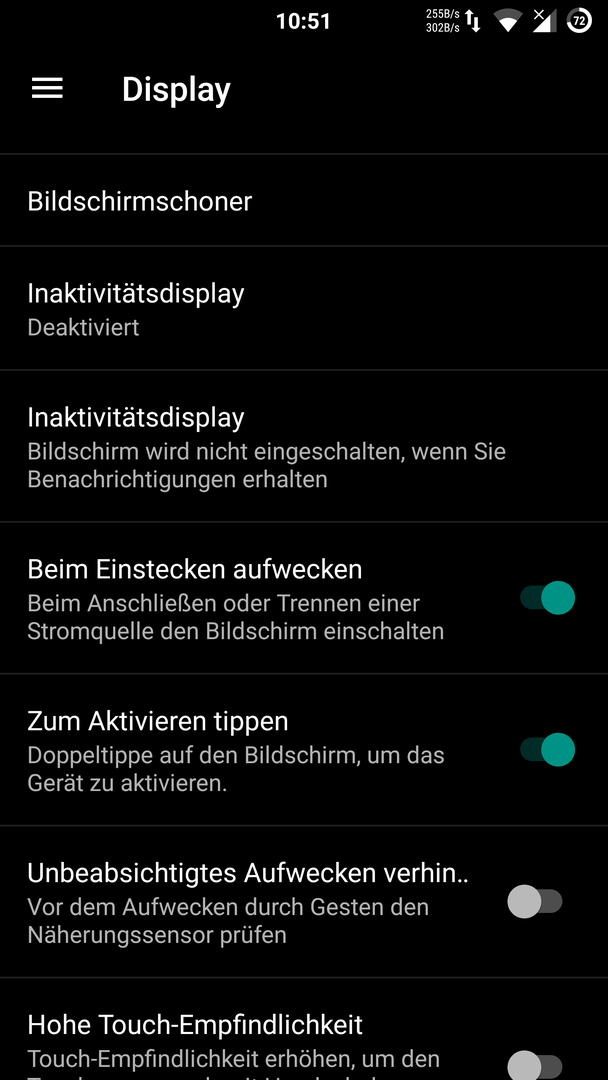Toggle Hohe Touch-Empfindlichkeit on
This screenshot has height=1080, width=608.
(535, 1064)
